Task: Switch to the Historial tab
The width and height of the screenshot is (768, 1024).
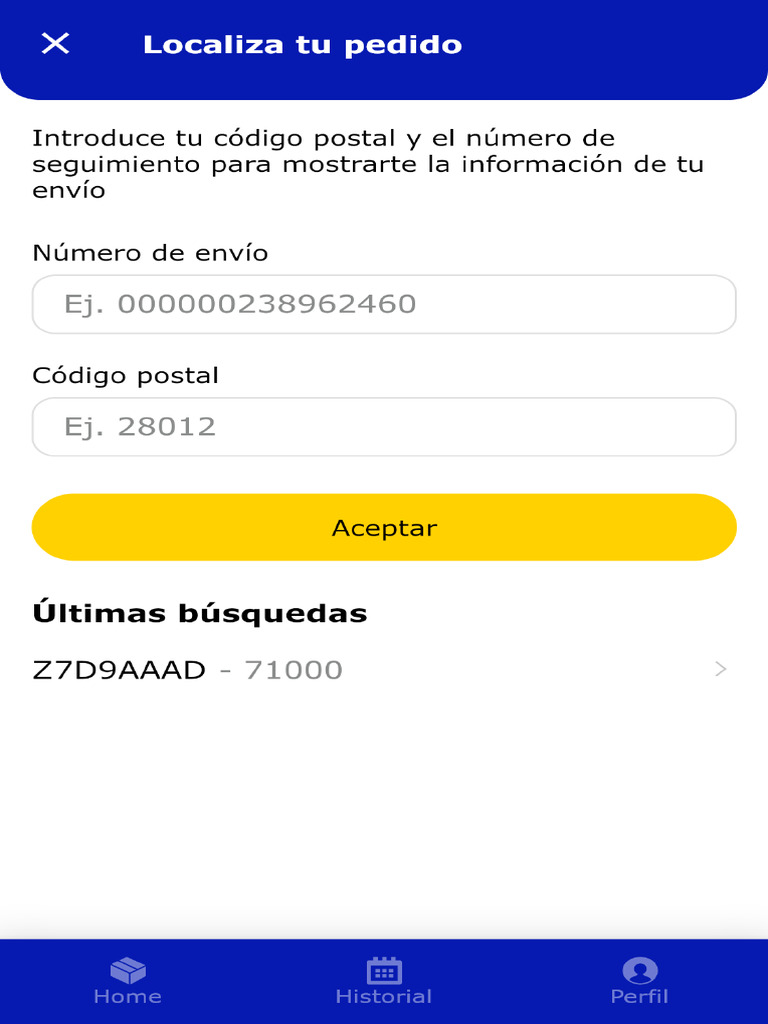Action: coord(384,981)
